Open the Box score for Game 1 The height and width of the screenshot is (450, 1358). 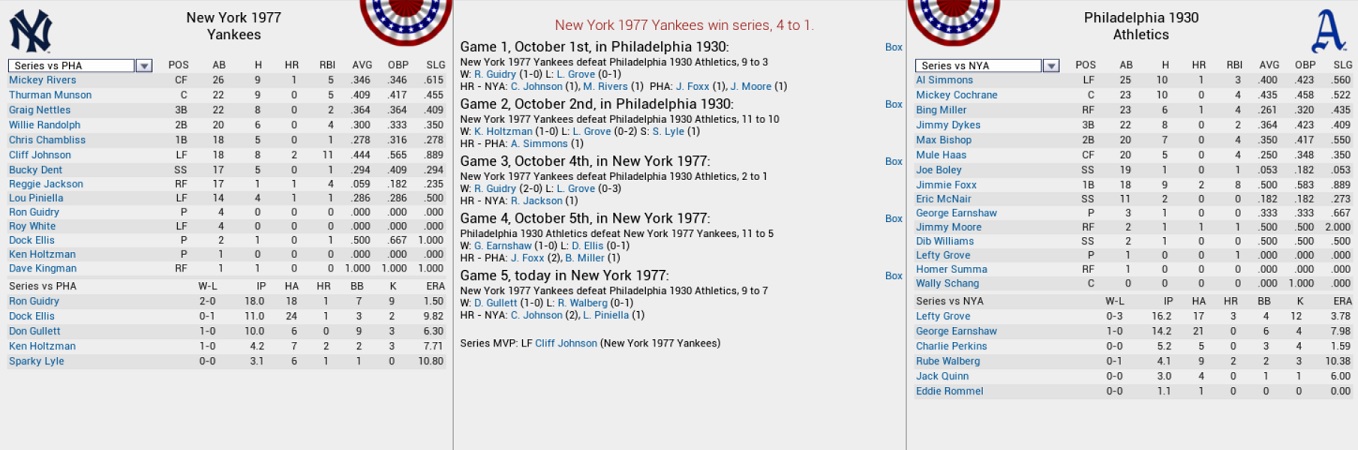(x=893, y=47)
